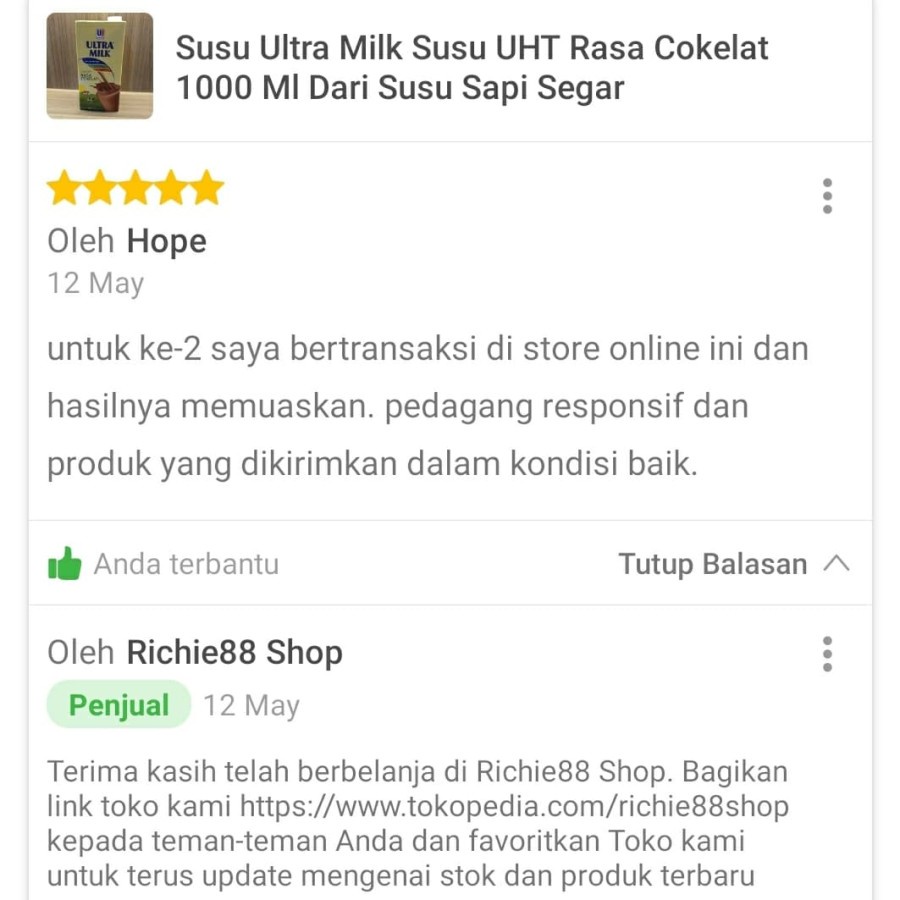
Task: Open the Susu Ultra Milk product listing
Action: [471, 68]
